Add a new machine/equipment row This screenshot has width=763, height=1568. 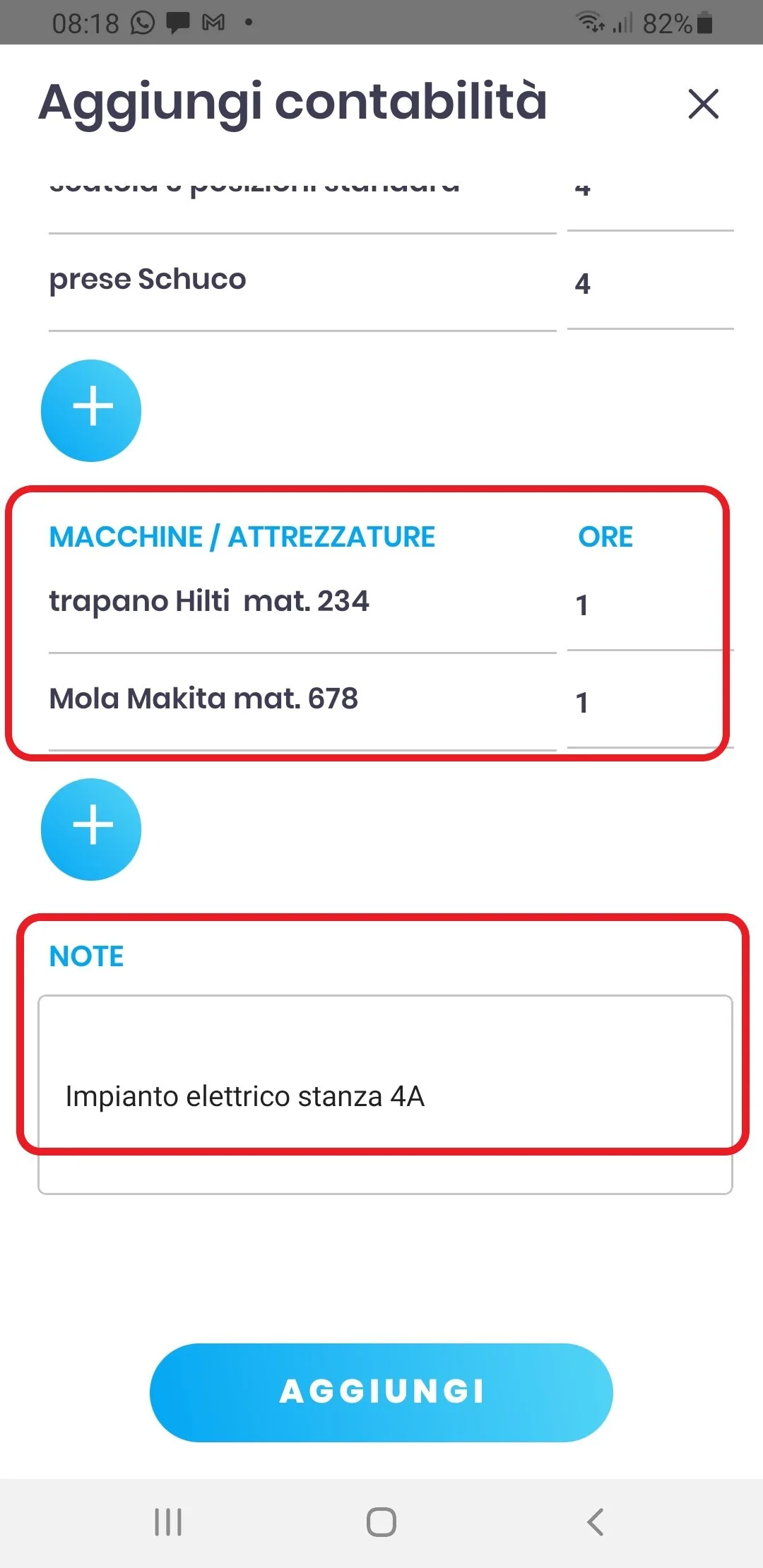[x=91, y=829]
